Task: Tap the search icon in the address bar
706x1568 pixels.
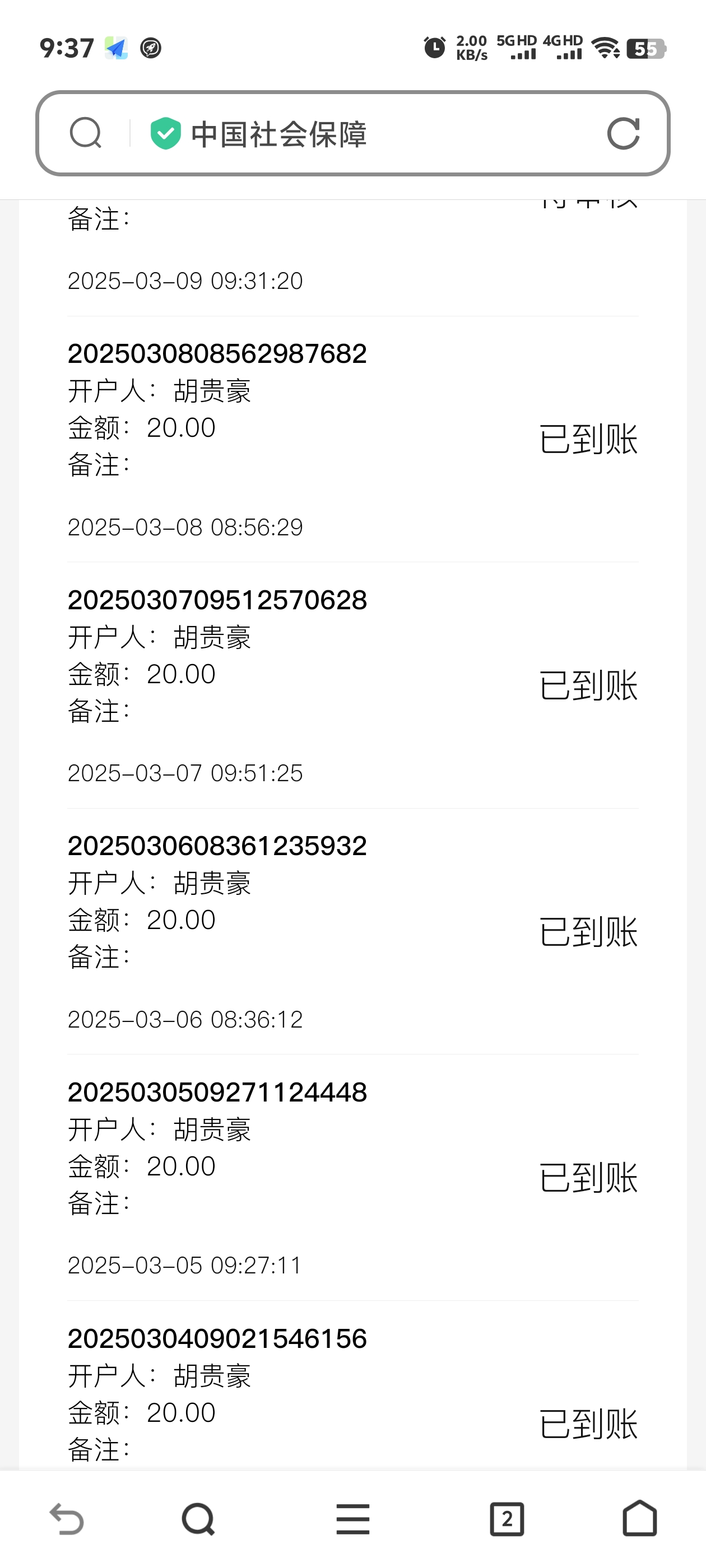Action: pos(85,133)
